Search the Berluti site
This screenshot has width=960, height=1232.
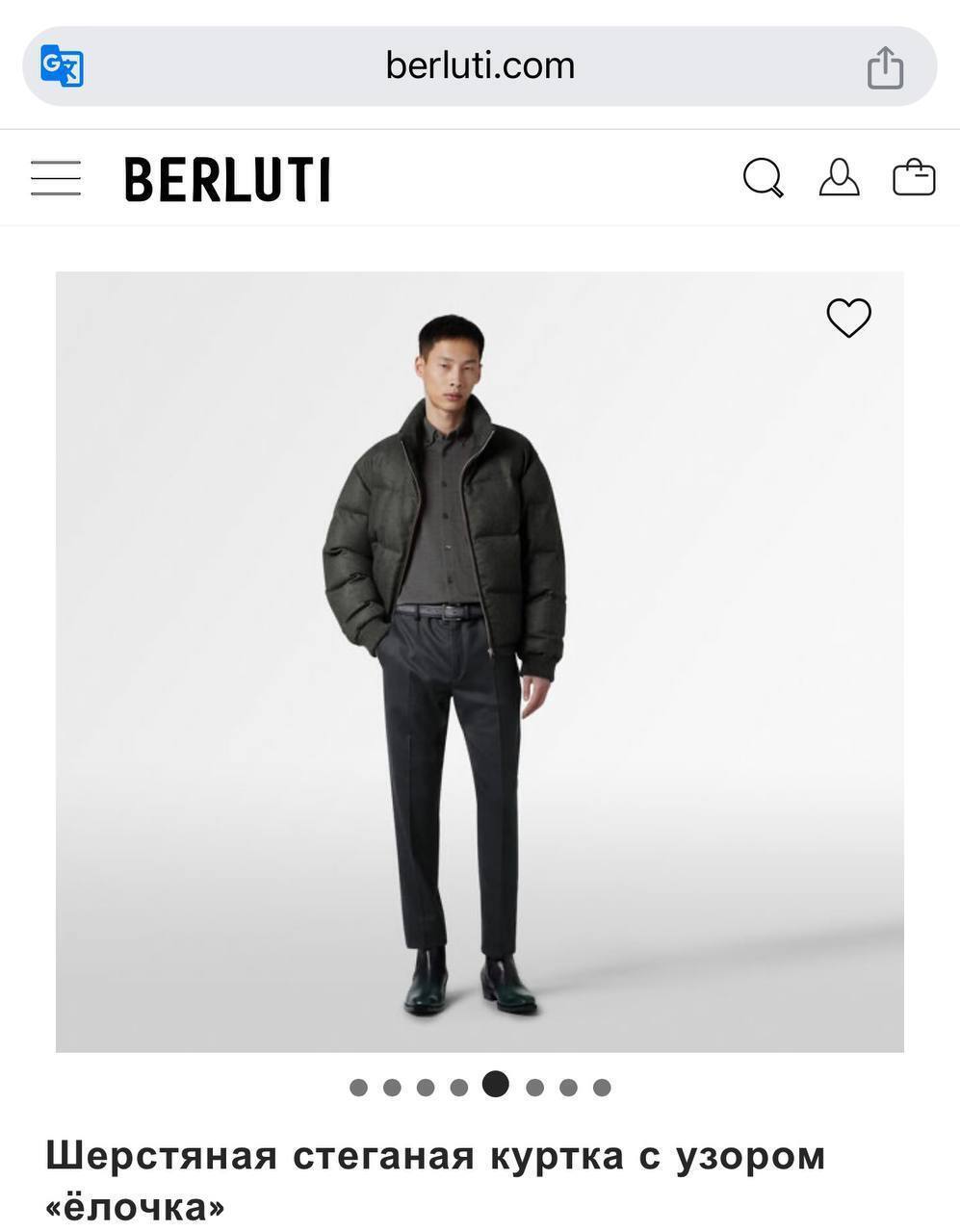coord(764,178)
